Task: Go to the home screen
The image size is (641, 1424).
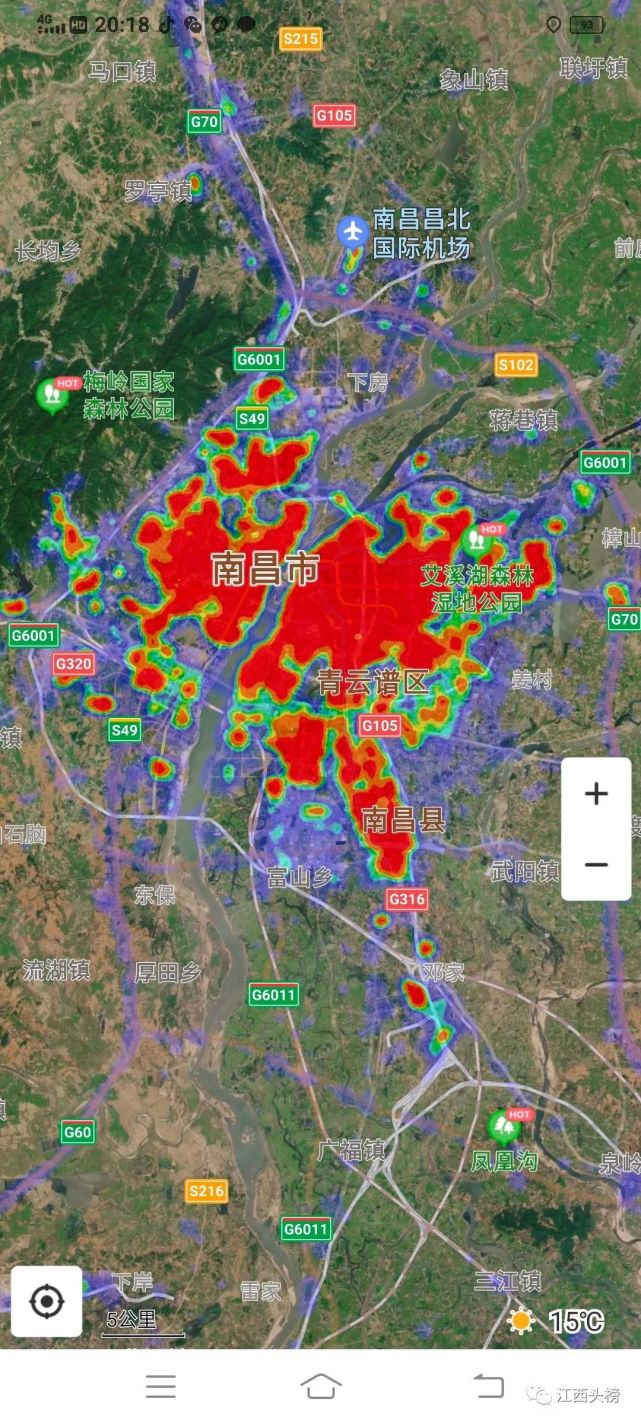Action: (x=320, y=1385)
